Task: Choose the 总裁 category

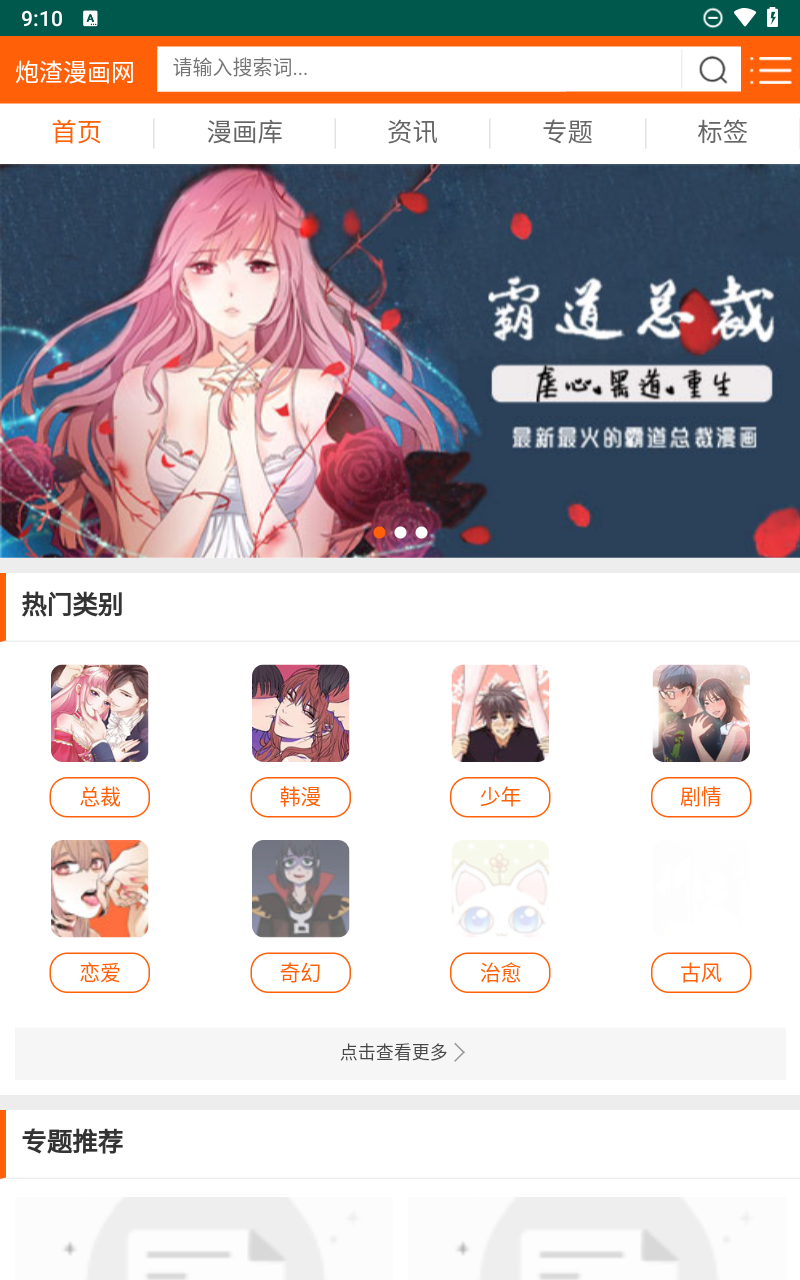Action: coord(100,797)
